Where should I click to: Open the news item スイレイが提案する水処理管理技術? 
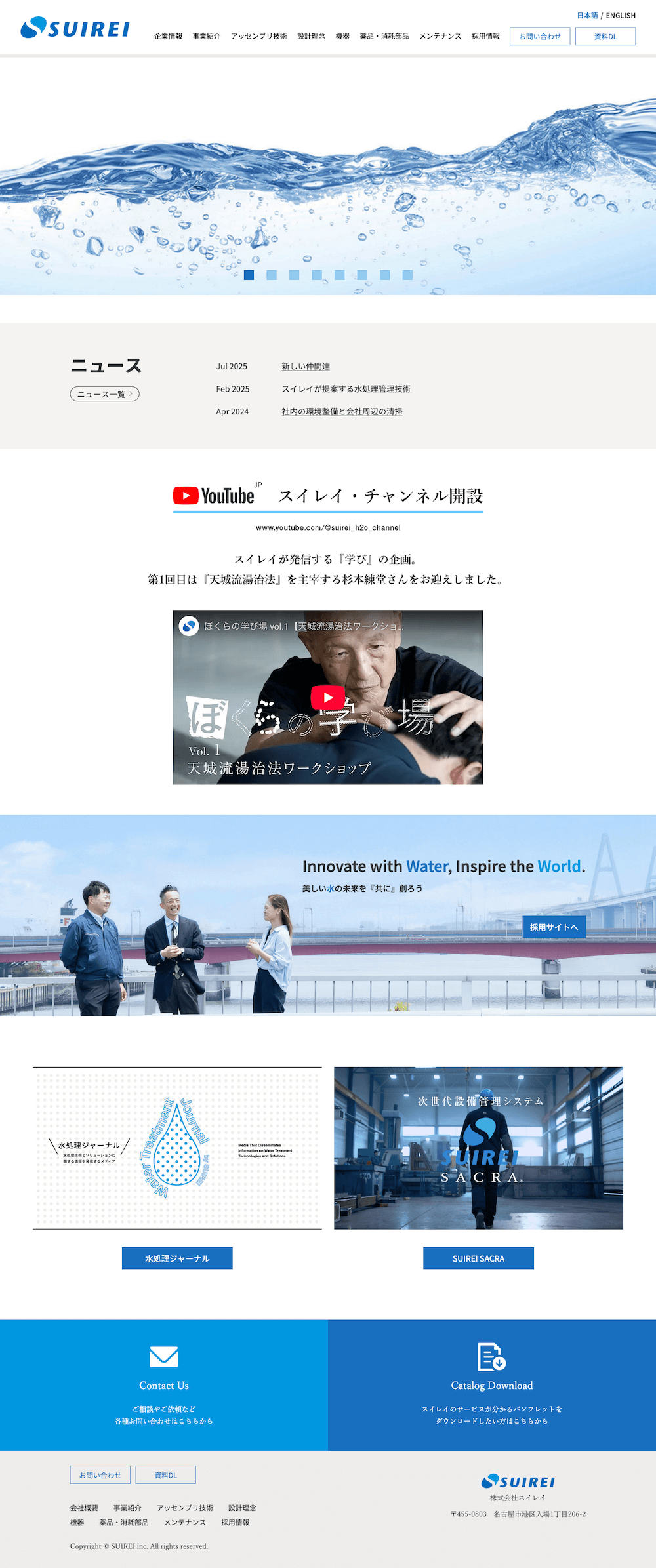coord(346,389)
